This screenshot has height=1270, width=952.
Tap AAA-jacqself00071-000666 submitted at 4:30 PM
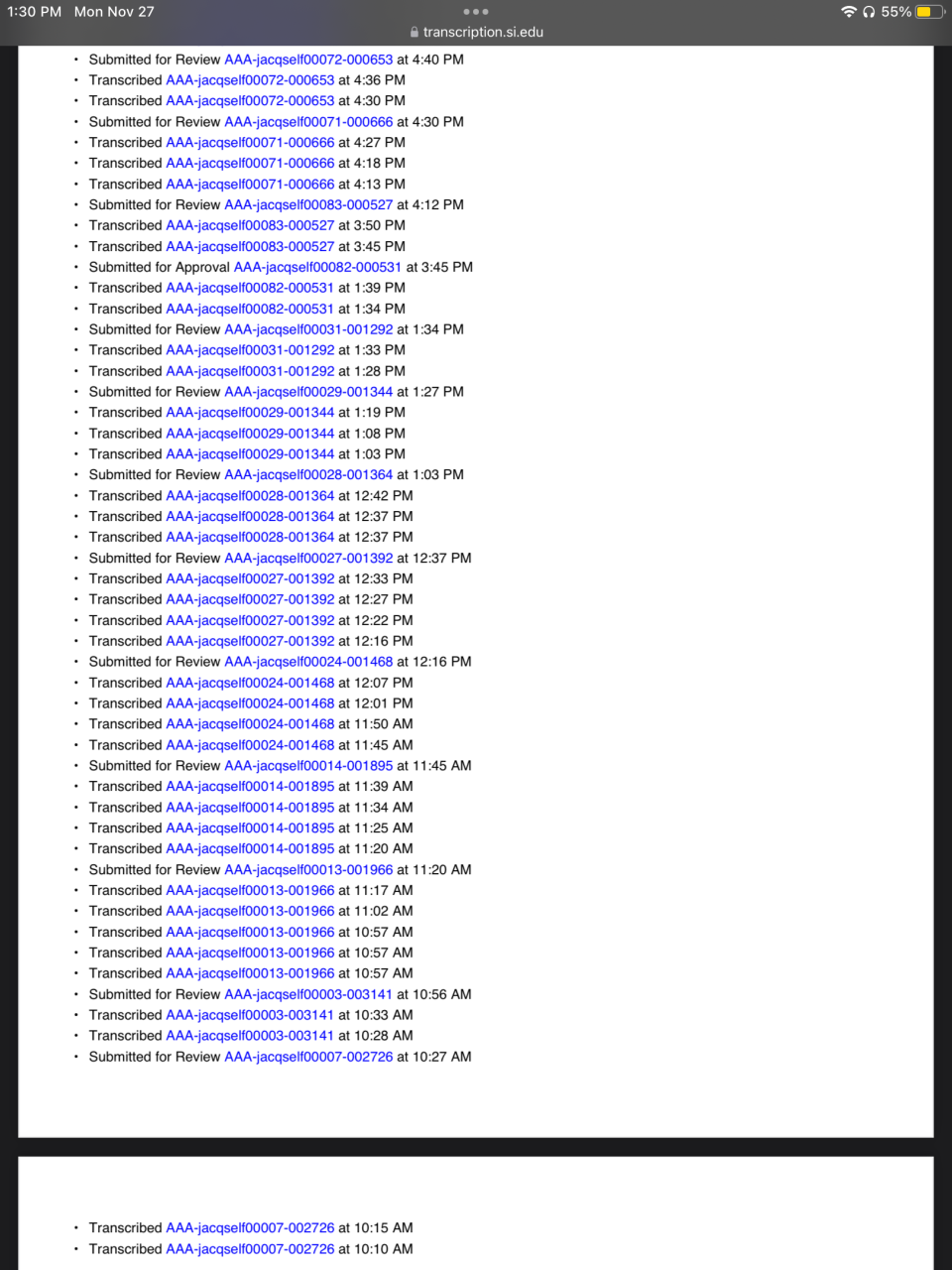pyautogui.click(x=308, y=122)
